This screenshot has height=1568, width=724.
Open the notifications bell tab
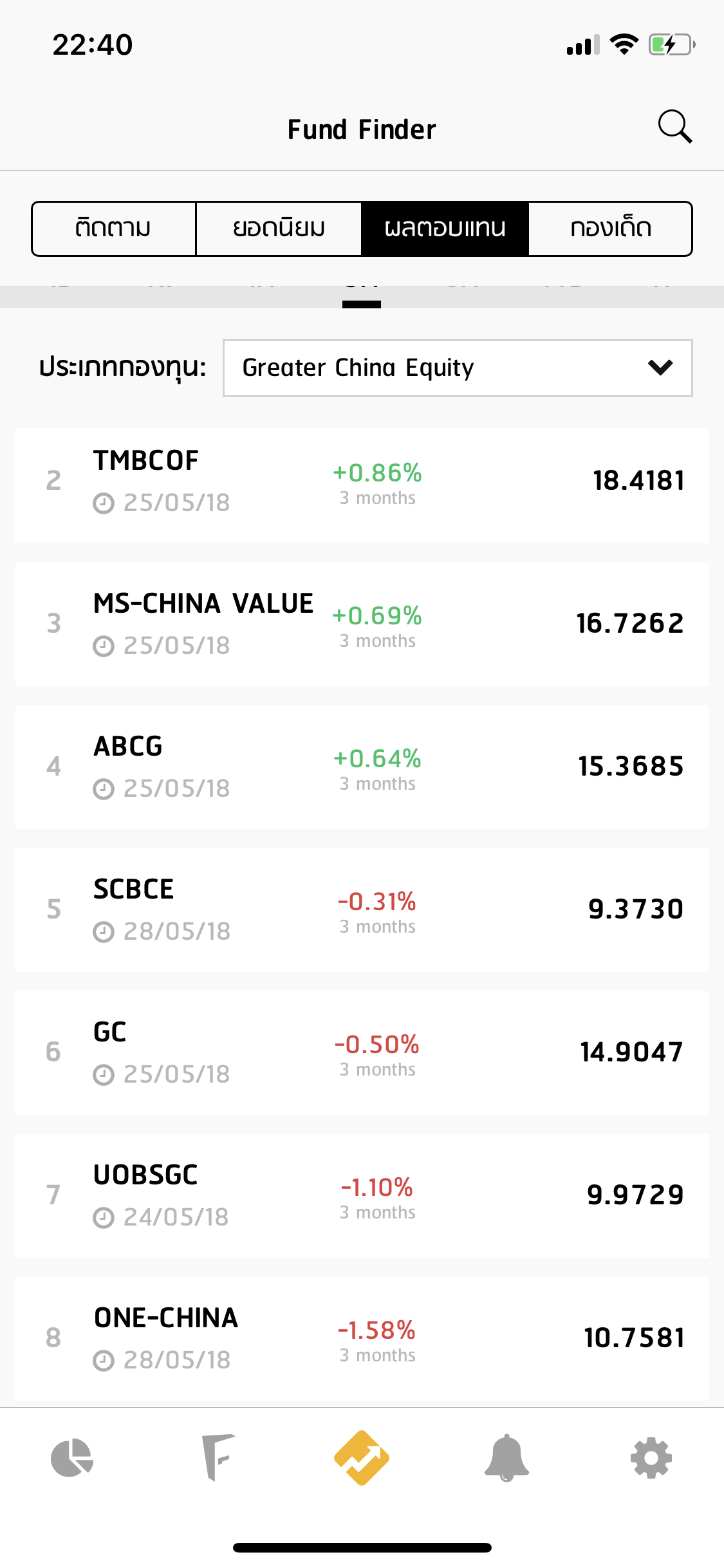[x=506, y=1458]
